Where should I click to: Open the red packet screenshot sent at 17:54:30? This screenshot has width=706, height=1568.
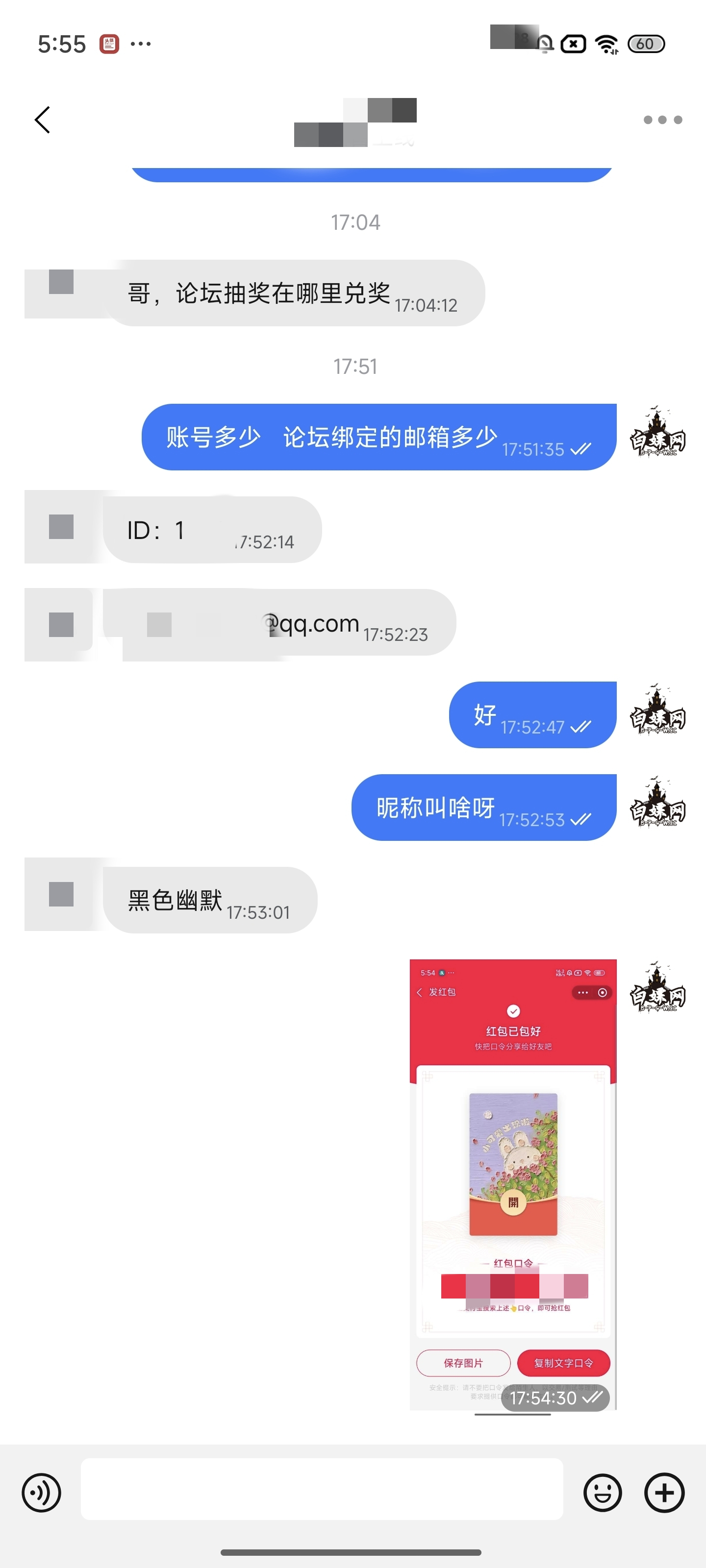click(x=512, y=1184)
